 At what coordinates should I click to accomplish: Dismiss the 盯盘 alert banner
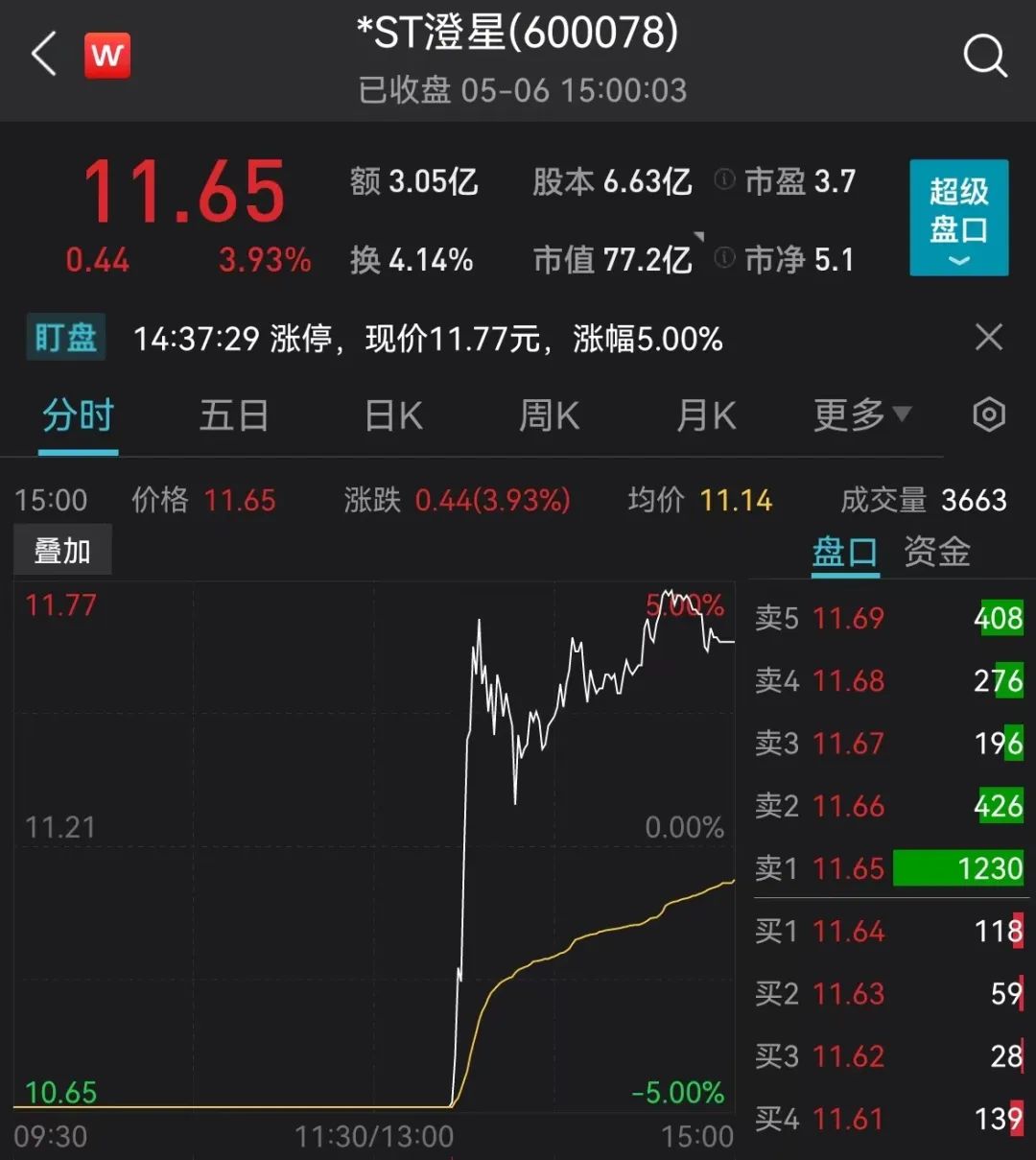pyautogui.click(x=988, y=338)
